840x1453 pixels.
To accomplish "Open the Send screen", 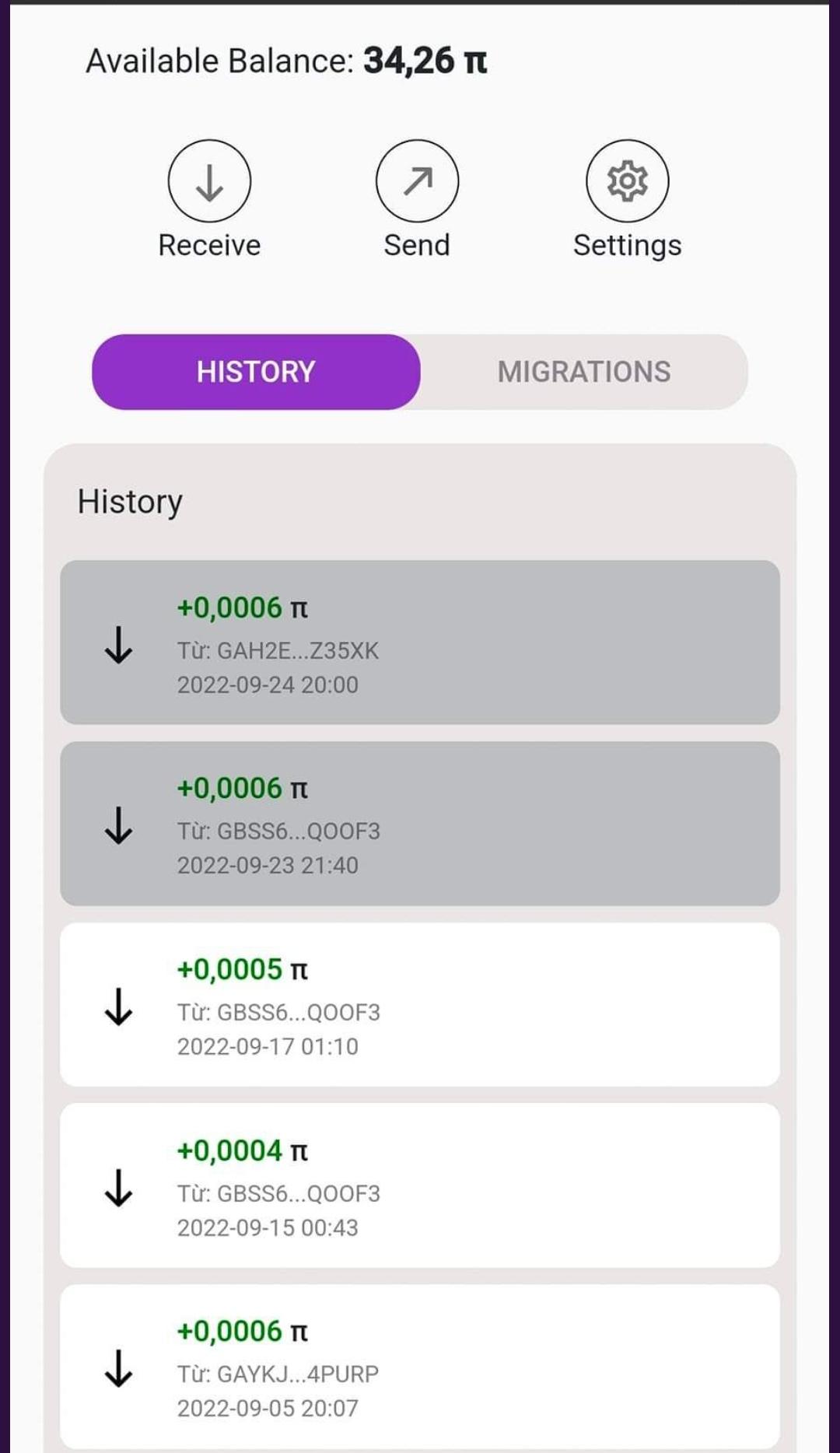I will tap(417, 181).
